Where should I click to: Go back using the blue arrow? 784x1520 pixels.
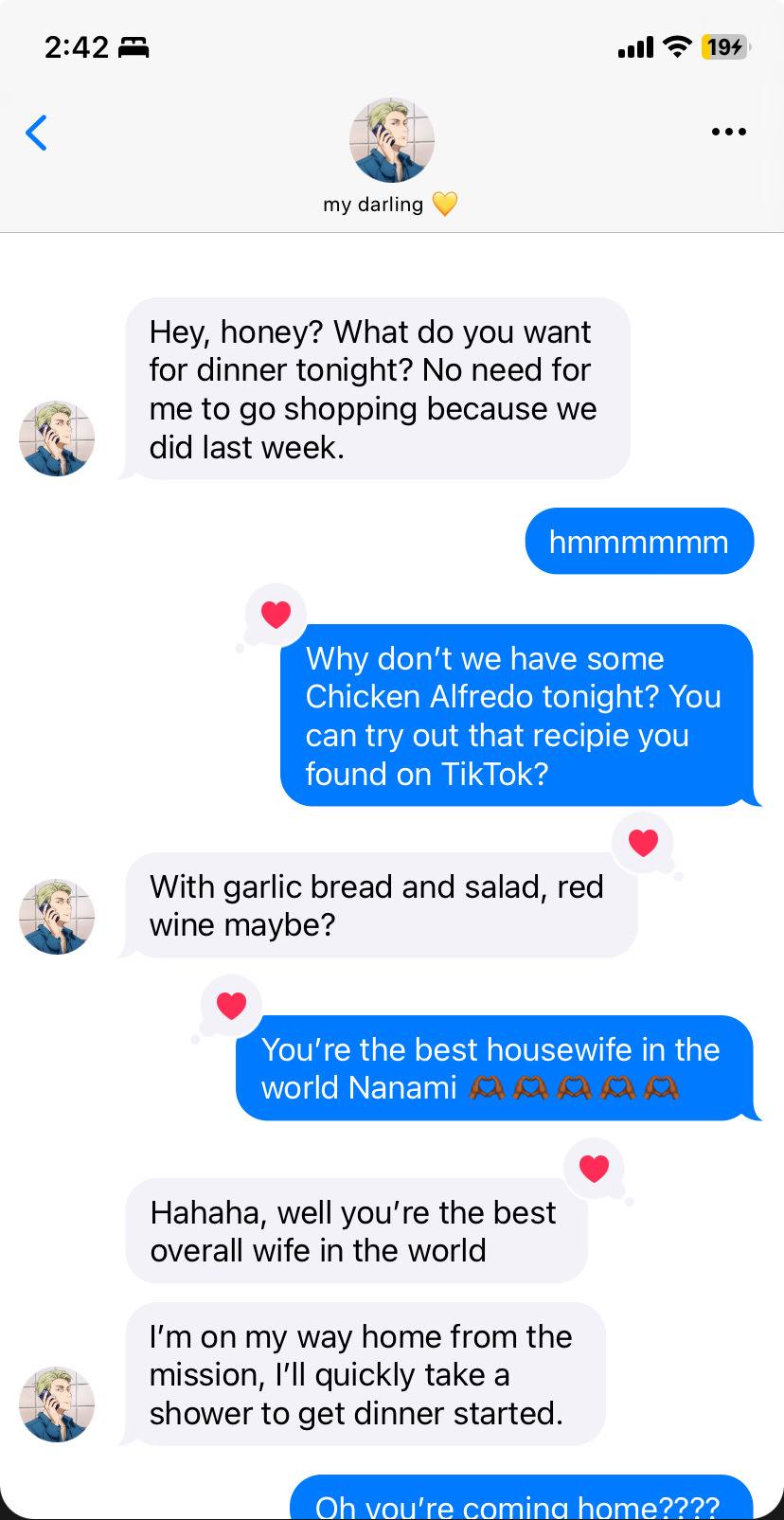pos(37,134)
